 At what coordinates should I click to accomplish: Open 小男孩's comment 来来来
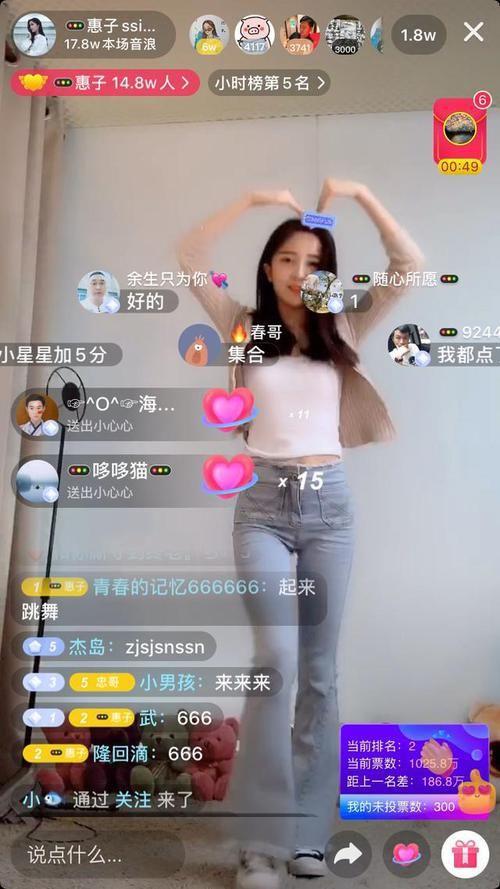coord(152,682)
